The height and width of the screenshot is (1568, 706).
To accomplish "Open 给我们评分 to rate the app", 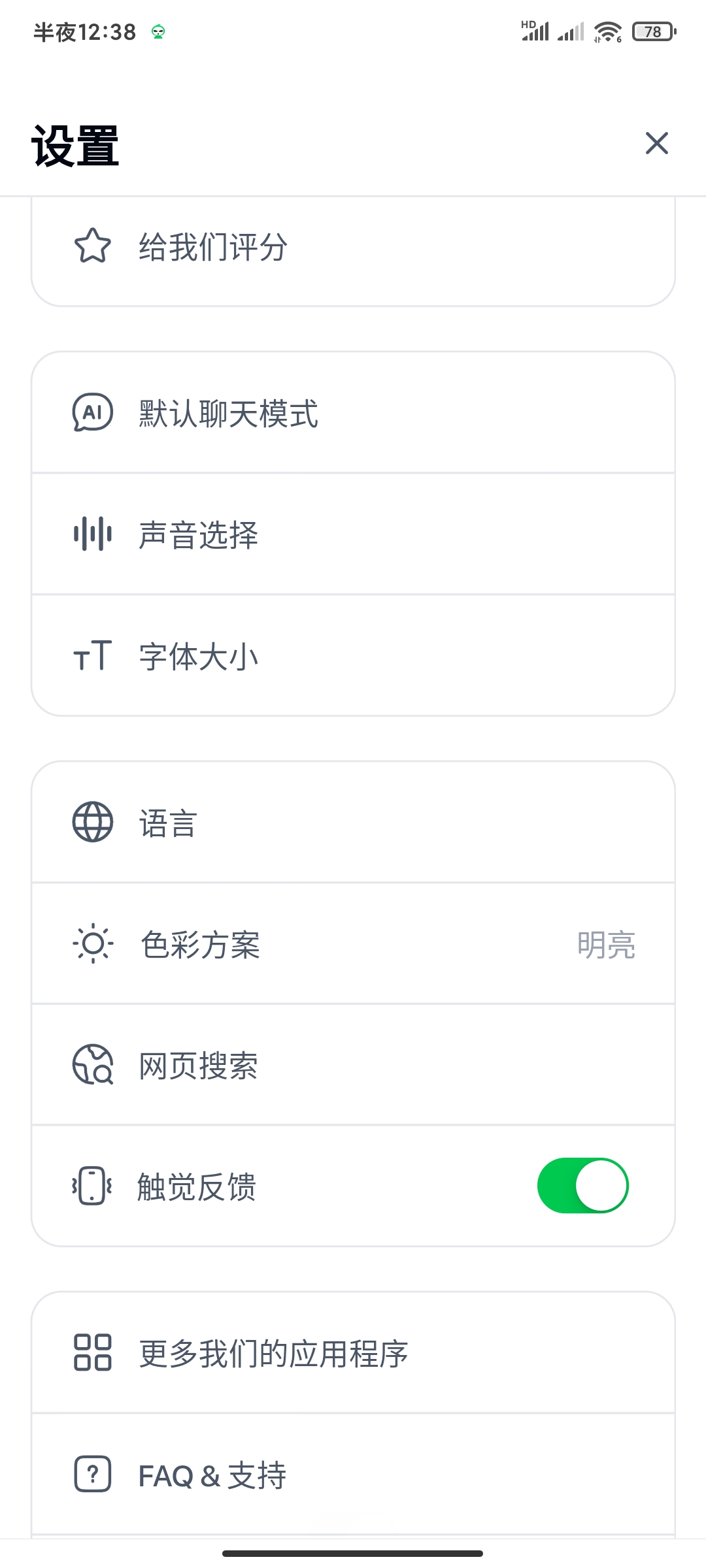I will click(x=353, y=247).
